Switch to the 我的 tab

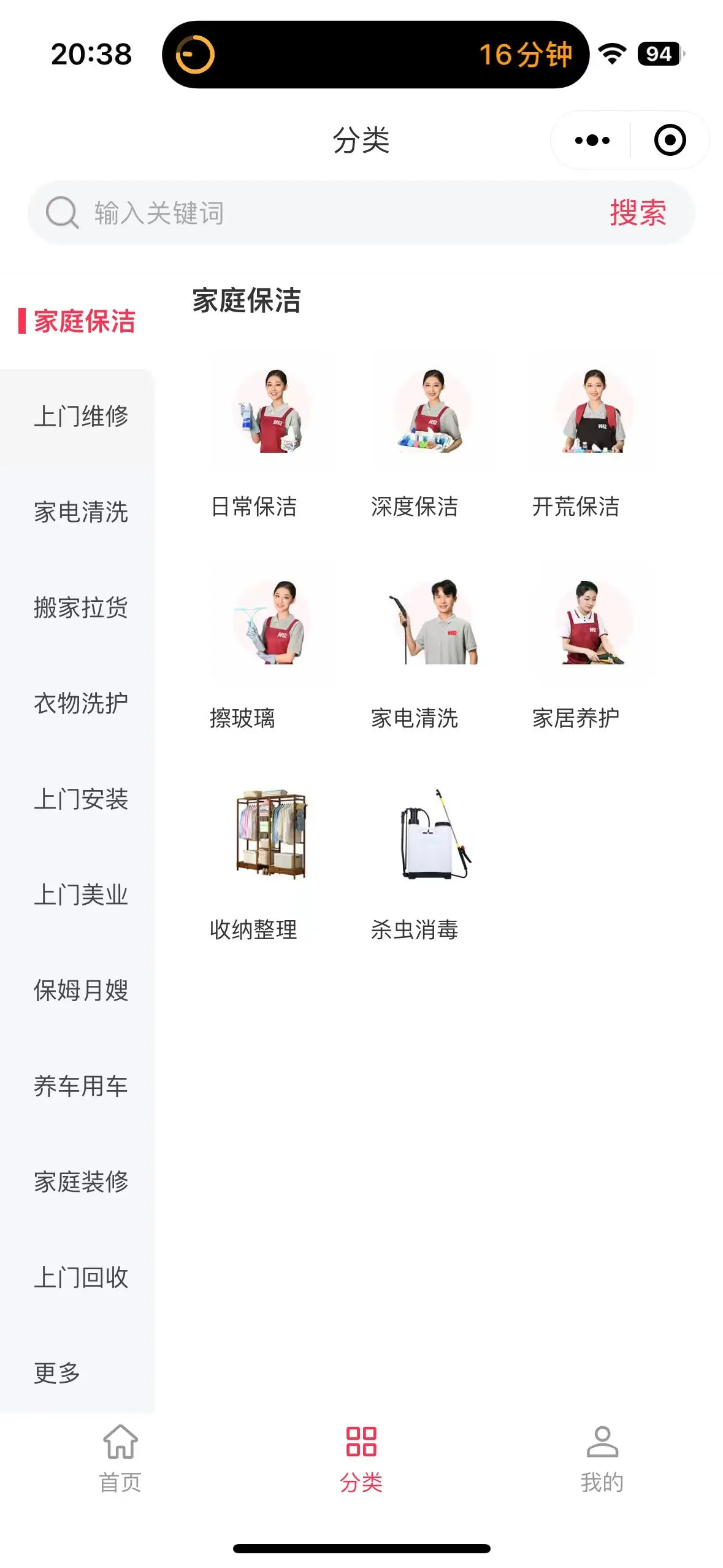pos(602,1458)
